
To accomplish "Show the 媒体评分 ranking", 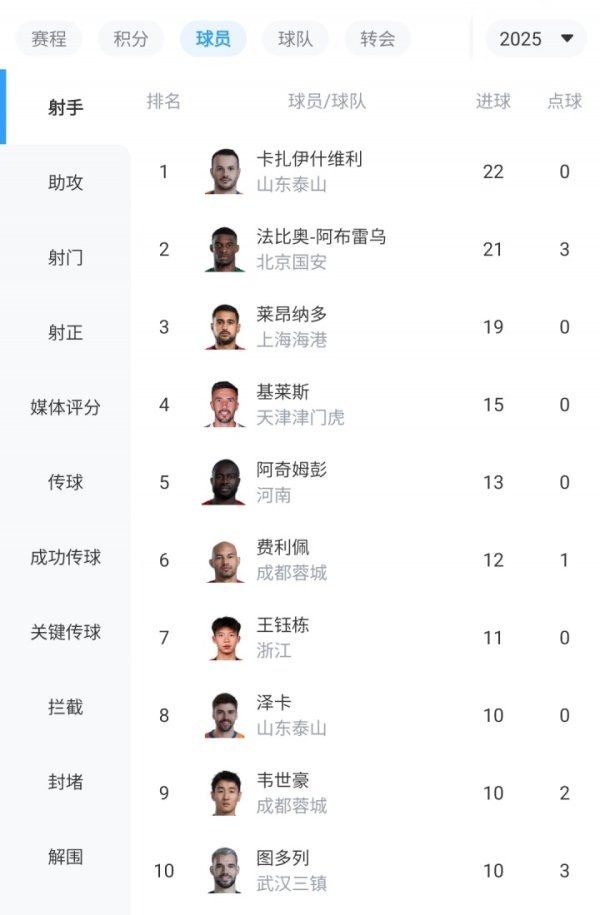I will coord(65,407).
